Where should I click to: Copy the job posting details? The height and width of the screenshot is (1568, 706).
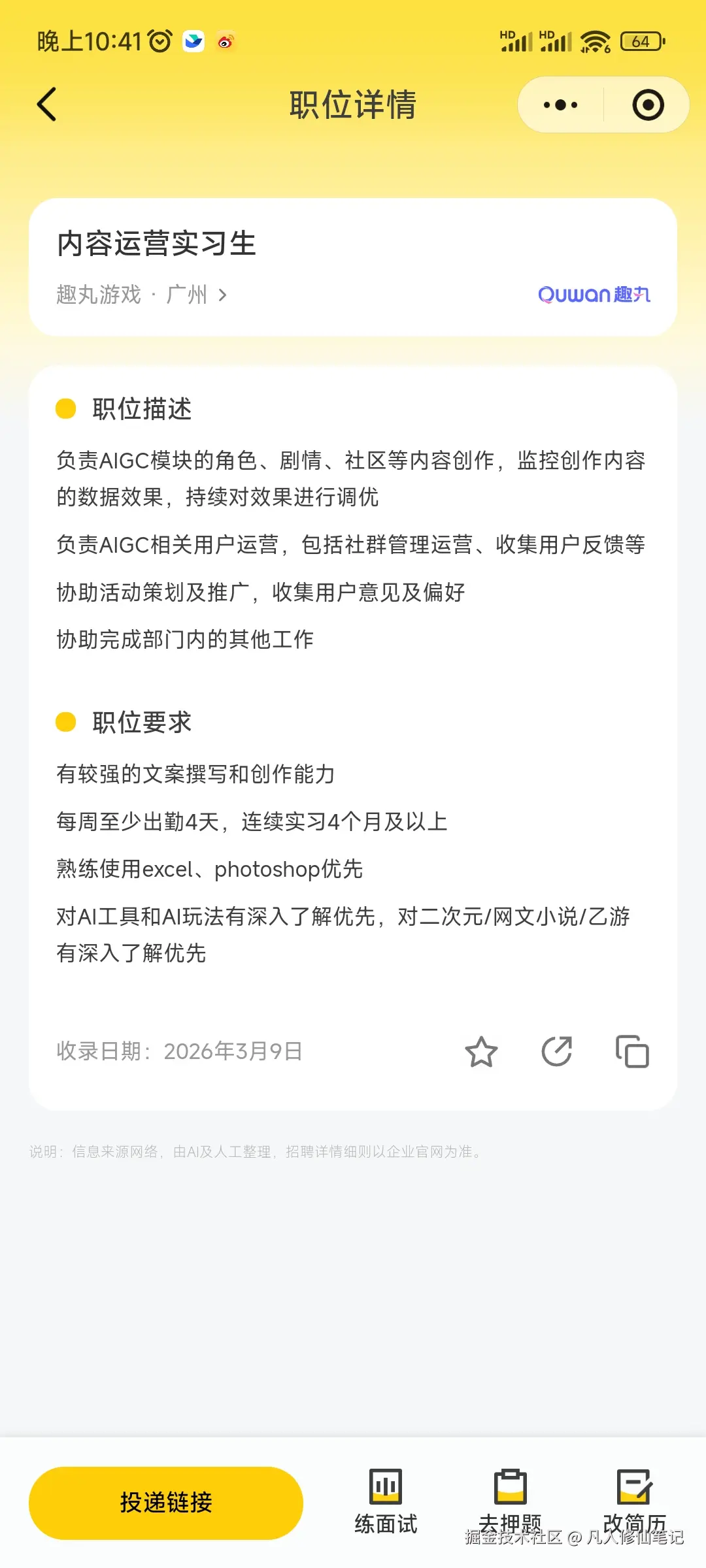[x=632, y=1051]
